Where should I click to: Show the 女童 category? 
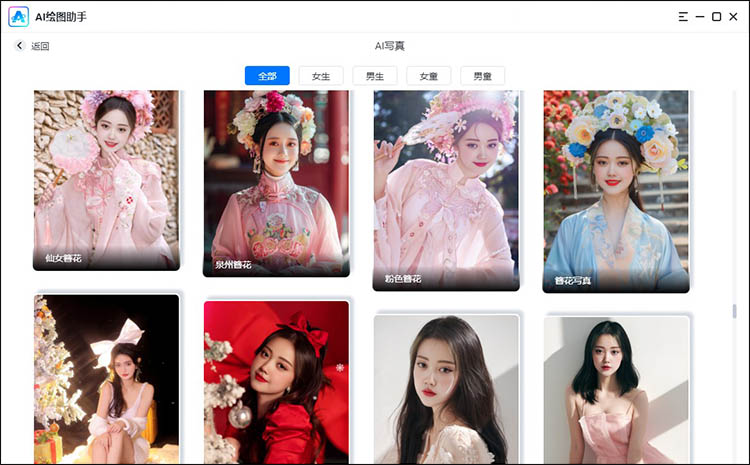[x=429, y=76]
